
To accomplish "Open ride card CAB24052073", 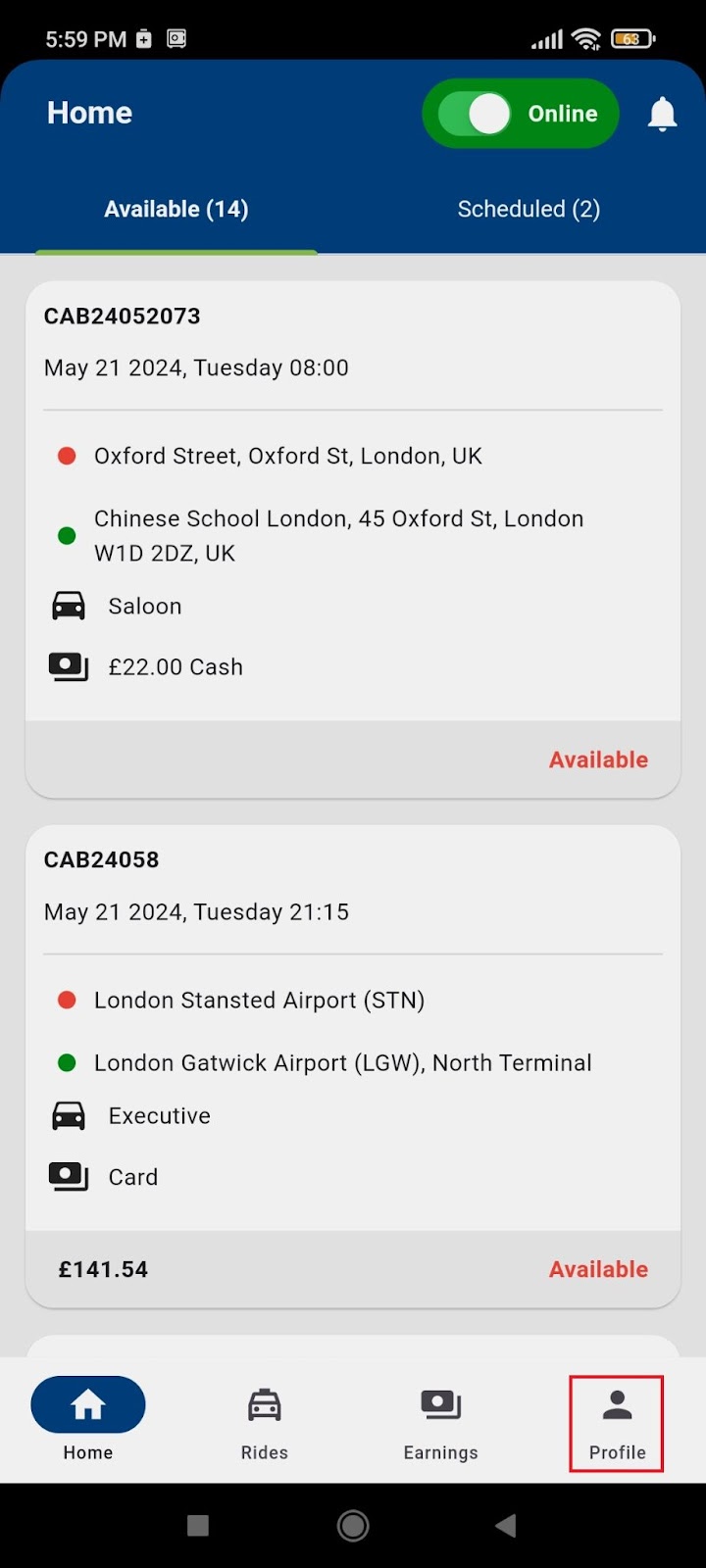I will click(353, 539).
